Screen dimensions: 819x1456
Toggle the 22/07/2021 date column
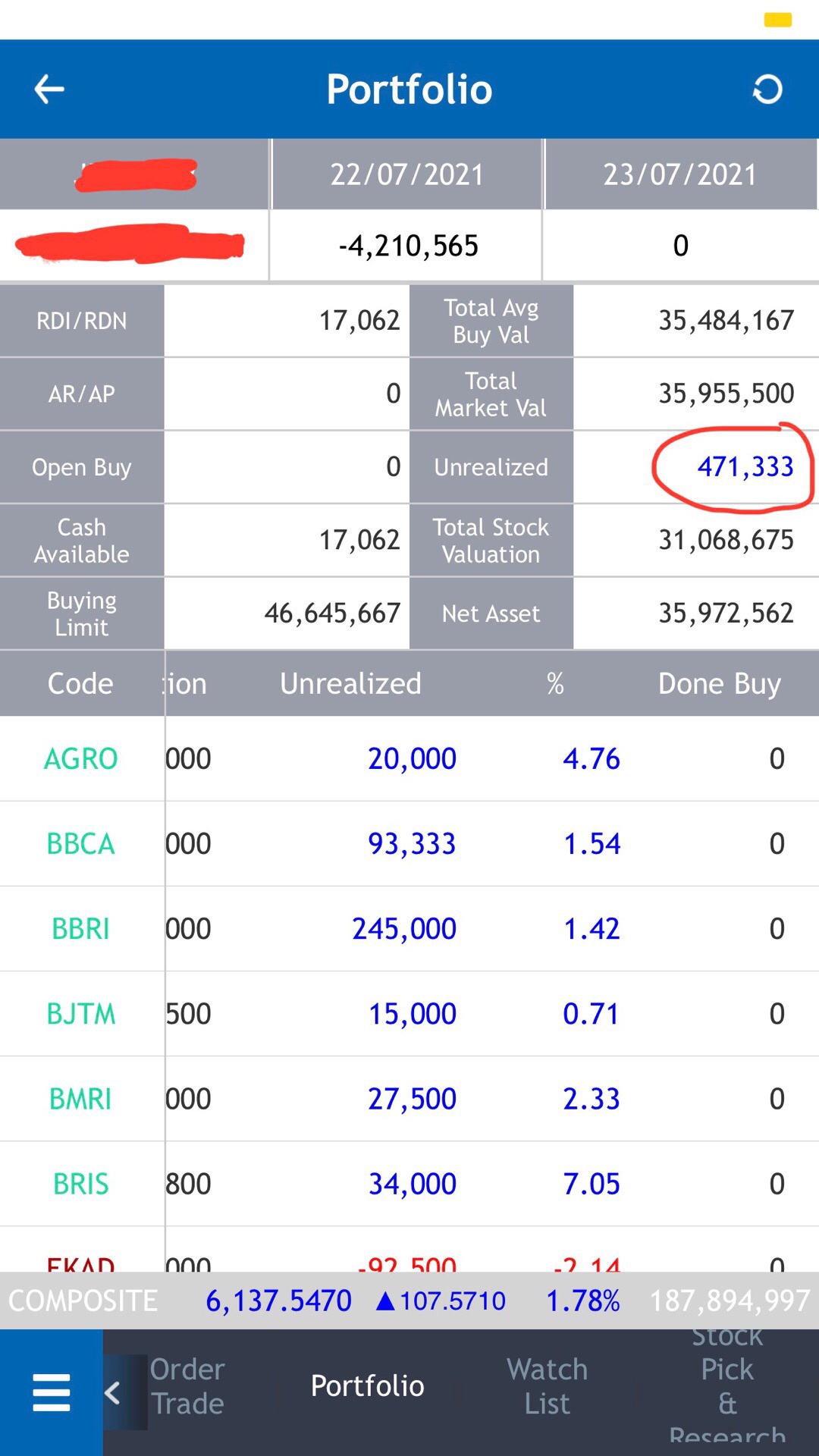[406, 174]
